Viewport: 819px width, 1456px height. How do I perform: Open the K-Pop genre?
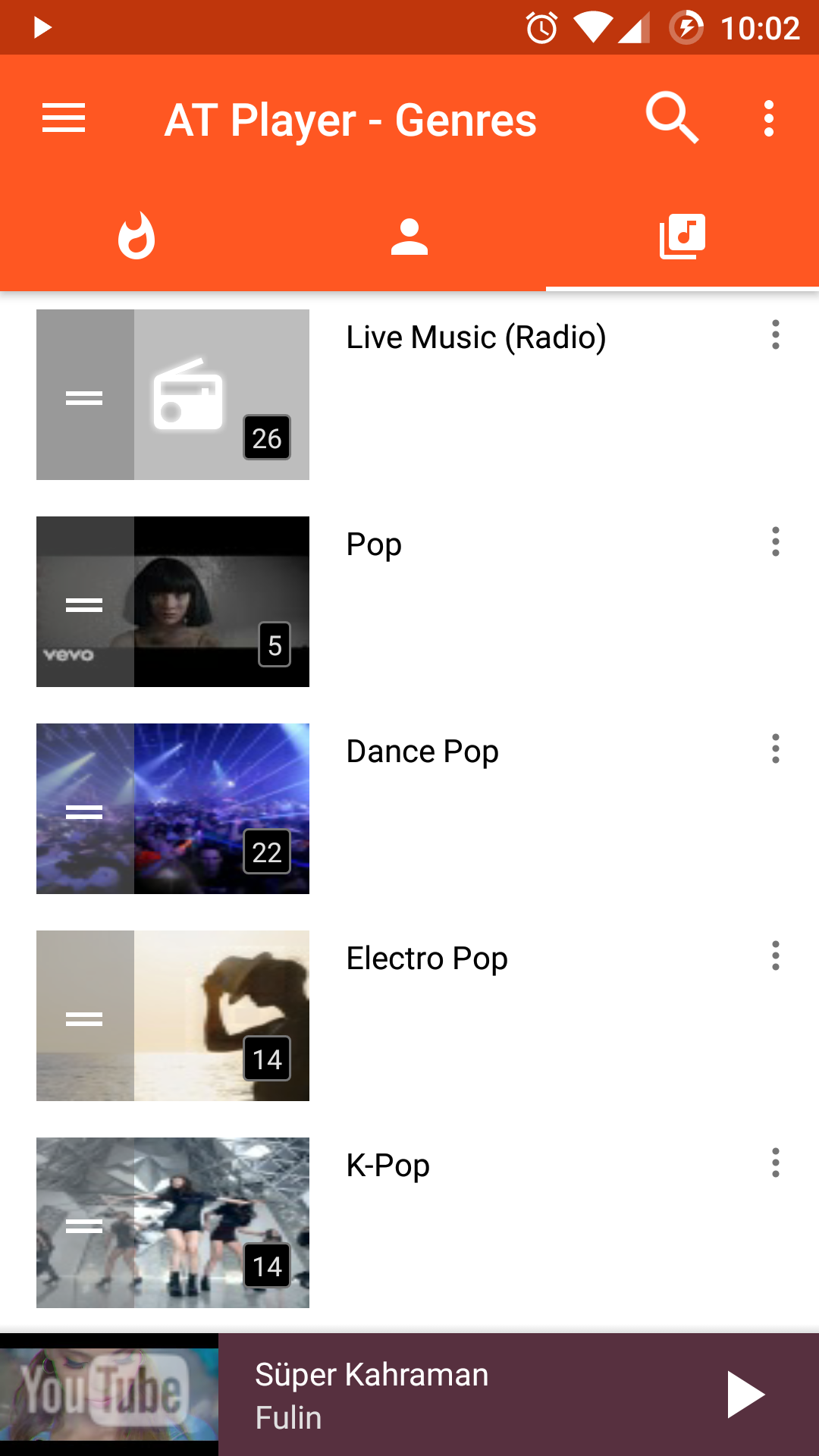point(388,1166)
